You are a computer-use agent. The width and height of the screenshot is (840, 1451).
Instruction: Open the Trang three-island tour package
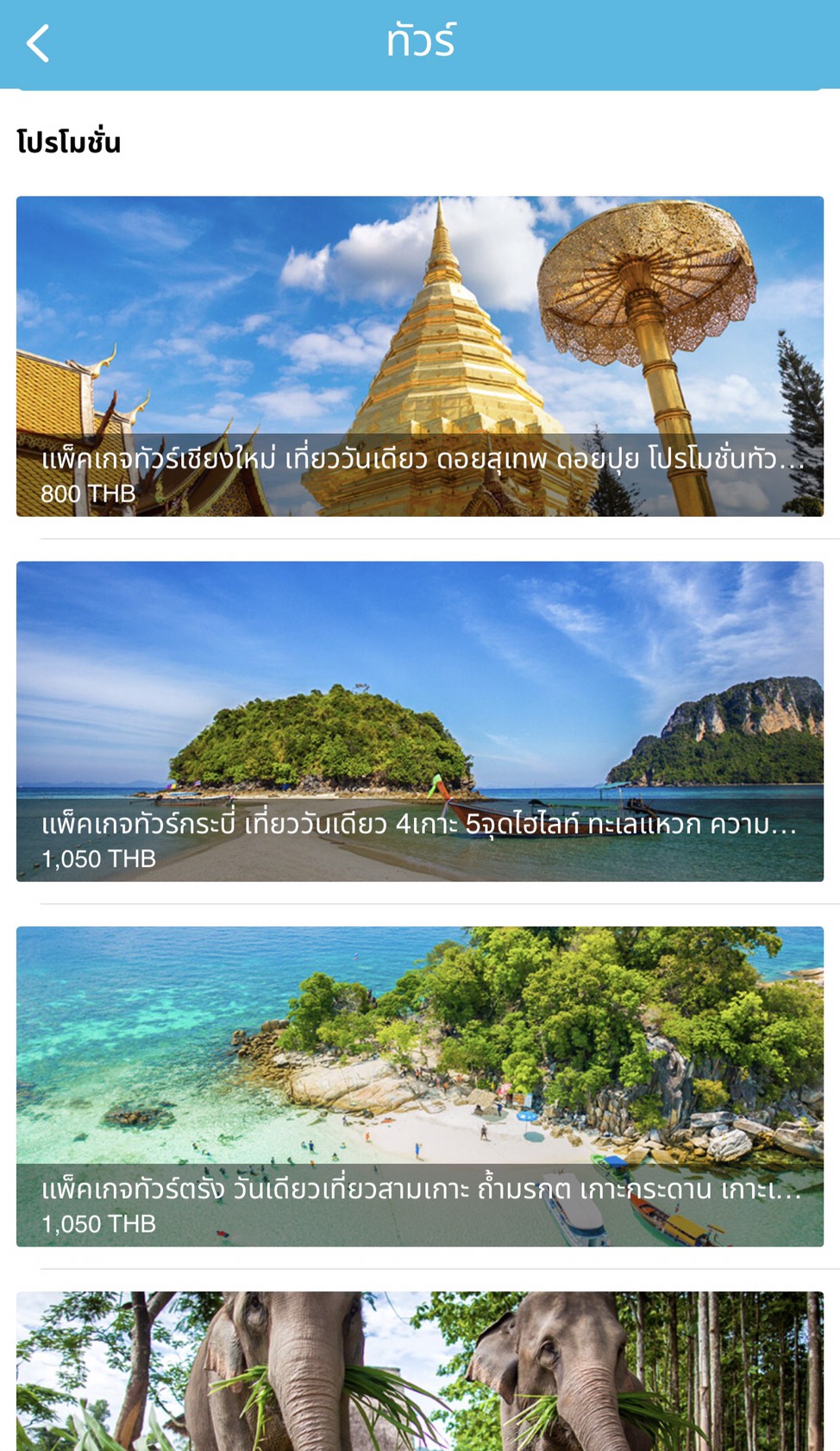pyautogui.click(x=420, y=1086)
